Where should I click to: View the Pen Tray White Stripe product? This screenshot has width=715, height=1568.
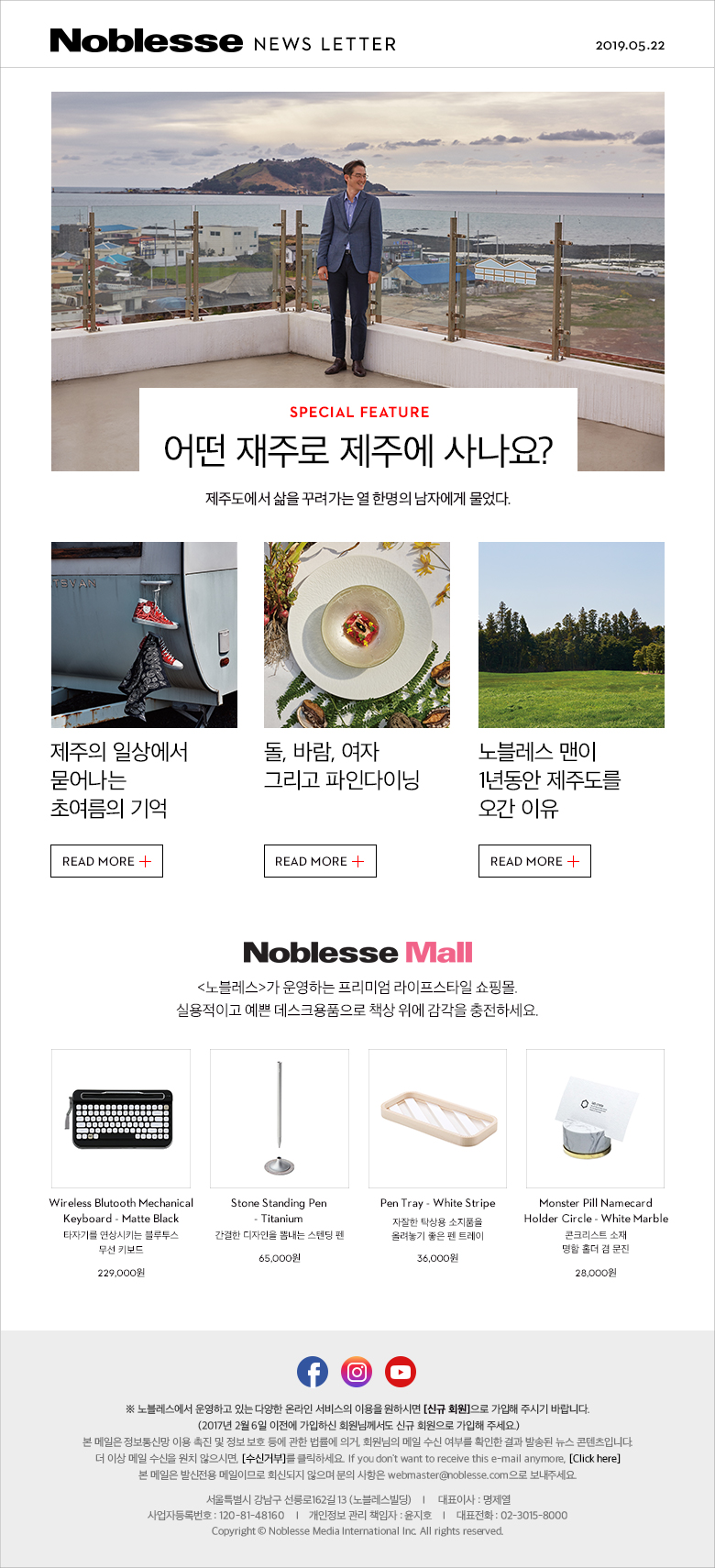tap(437, 1119)
